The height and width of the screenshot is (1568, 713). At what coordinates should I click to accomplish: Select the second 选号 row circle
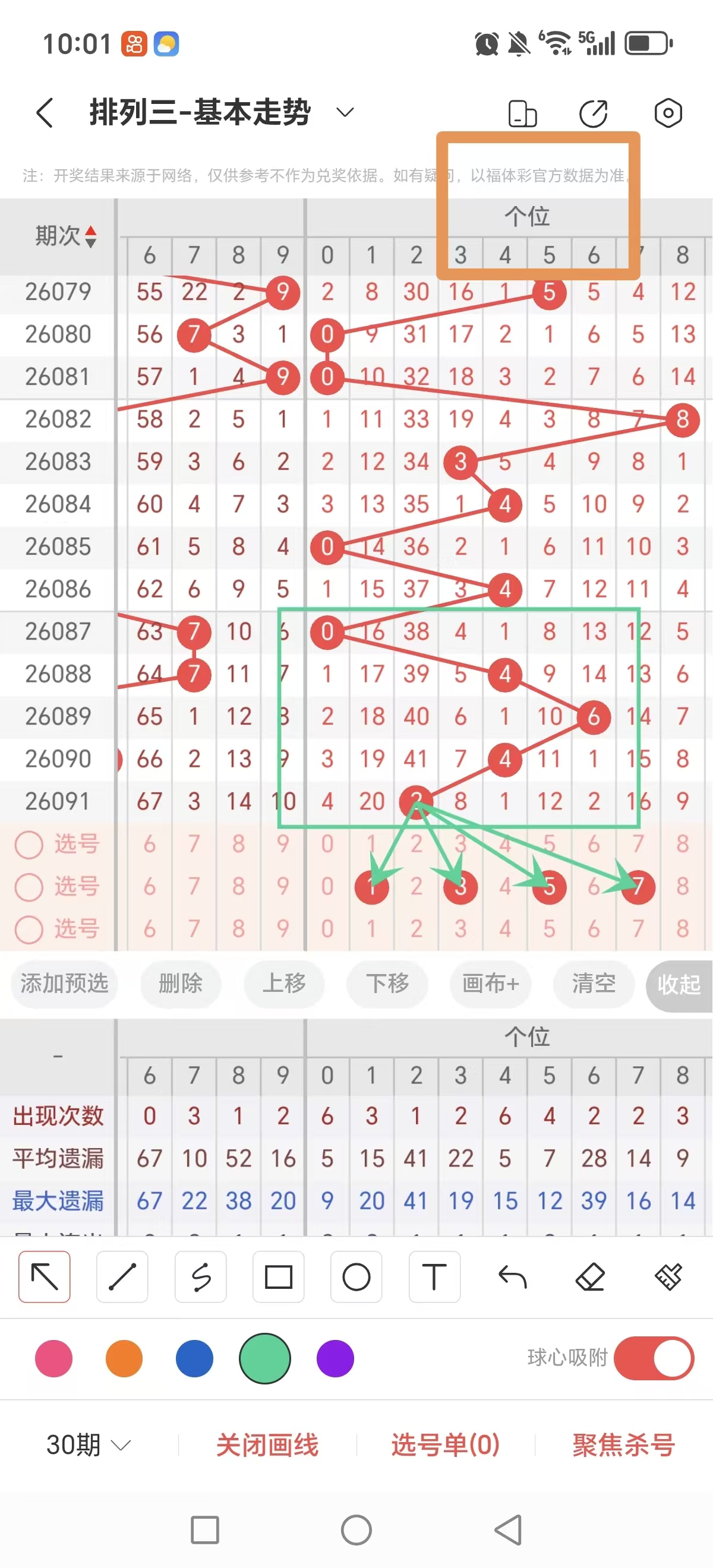point(29,887)
